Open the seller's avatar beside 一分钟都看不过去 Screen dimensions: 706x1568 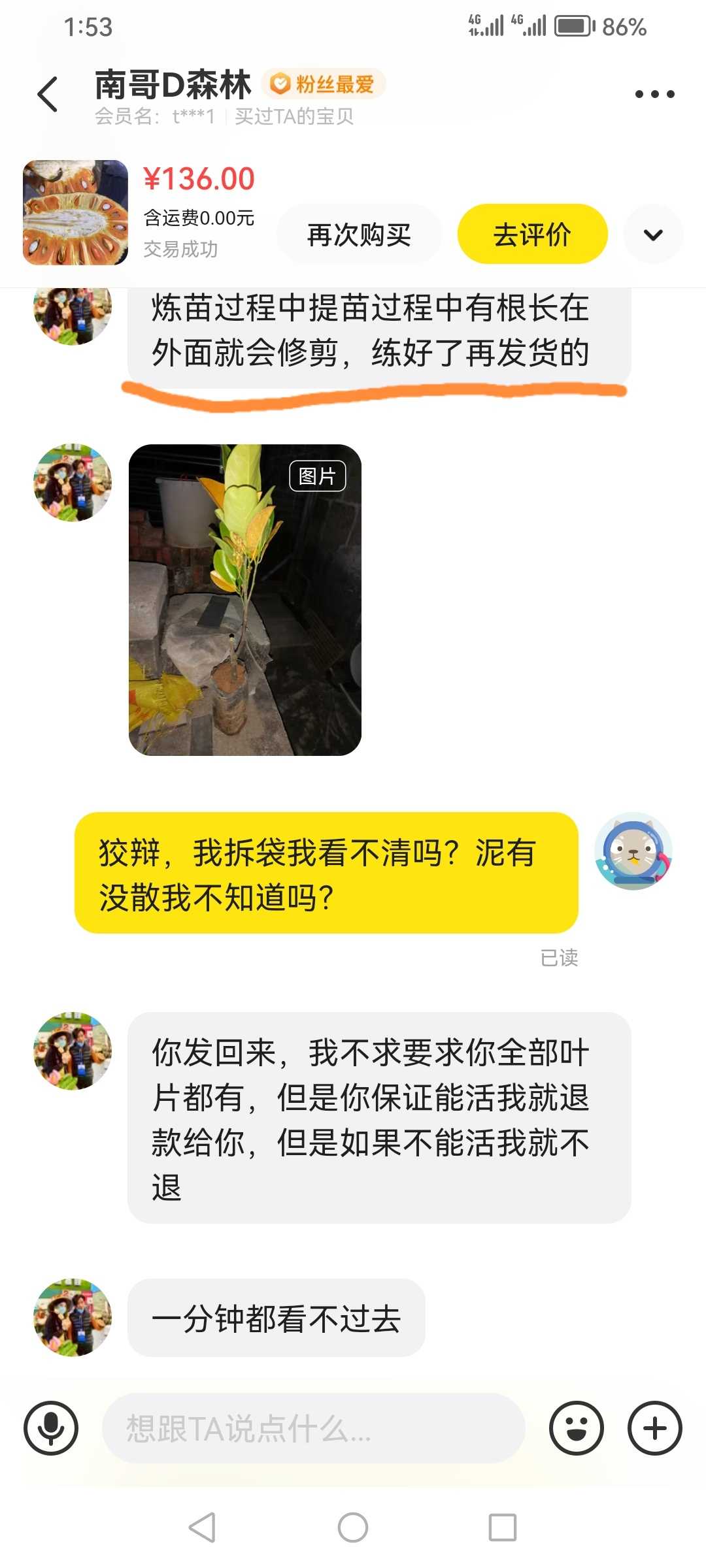73,1317
